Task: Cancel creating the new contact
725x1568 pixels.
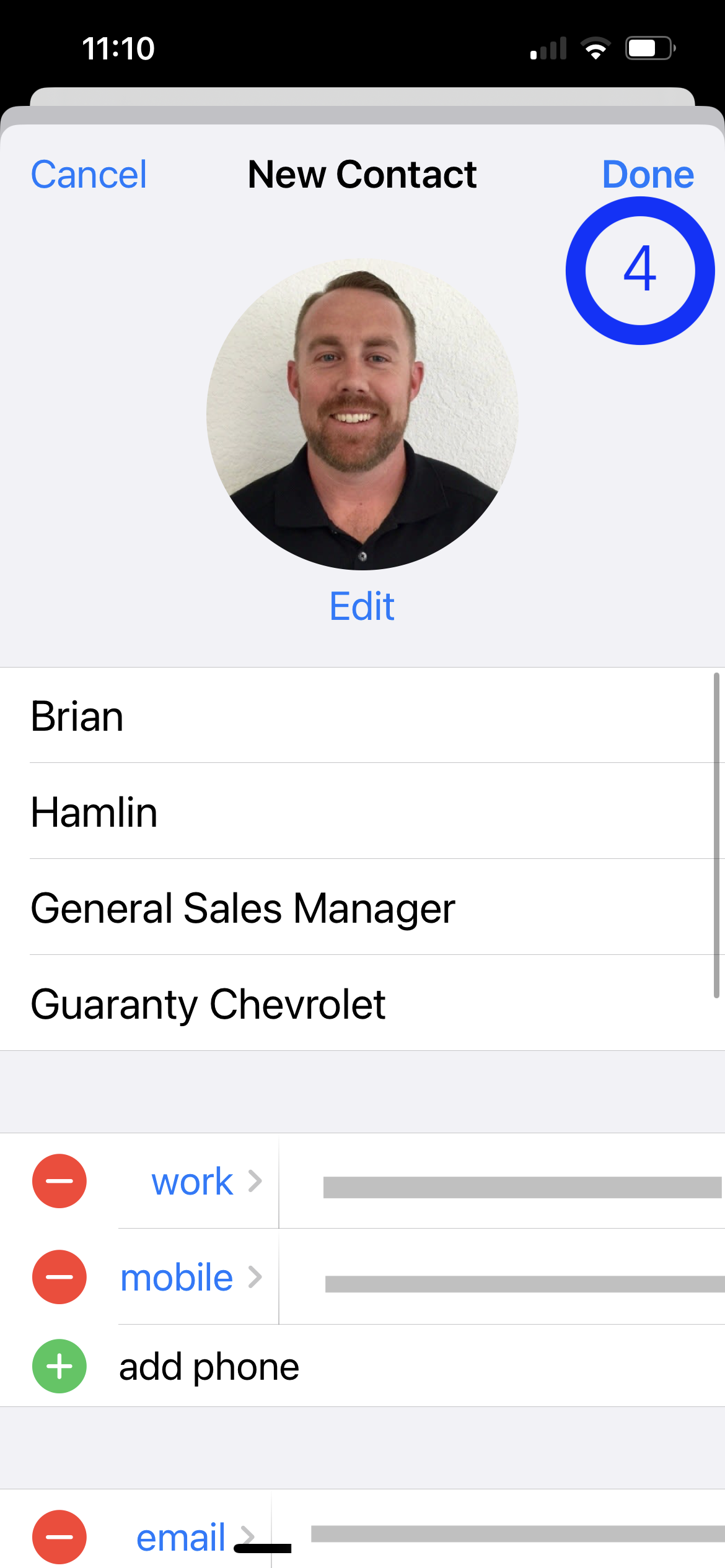Action: point(89,175)
